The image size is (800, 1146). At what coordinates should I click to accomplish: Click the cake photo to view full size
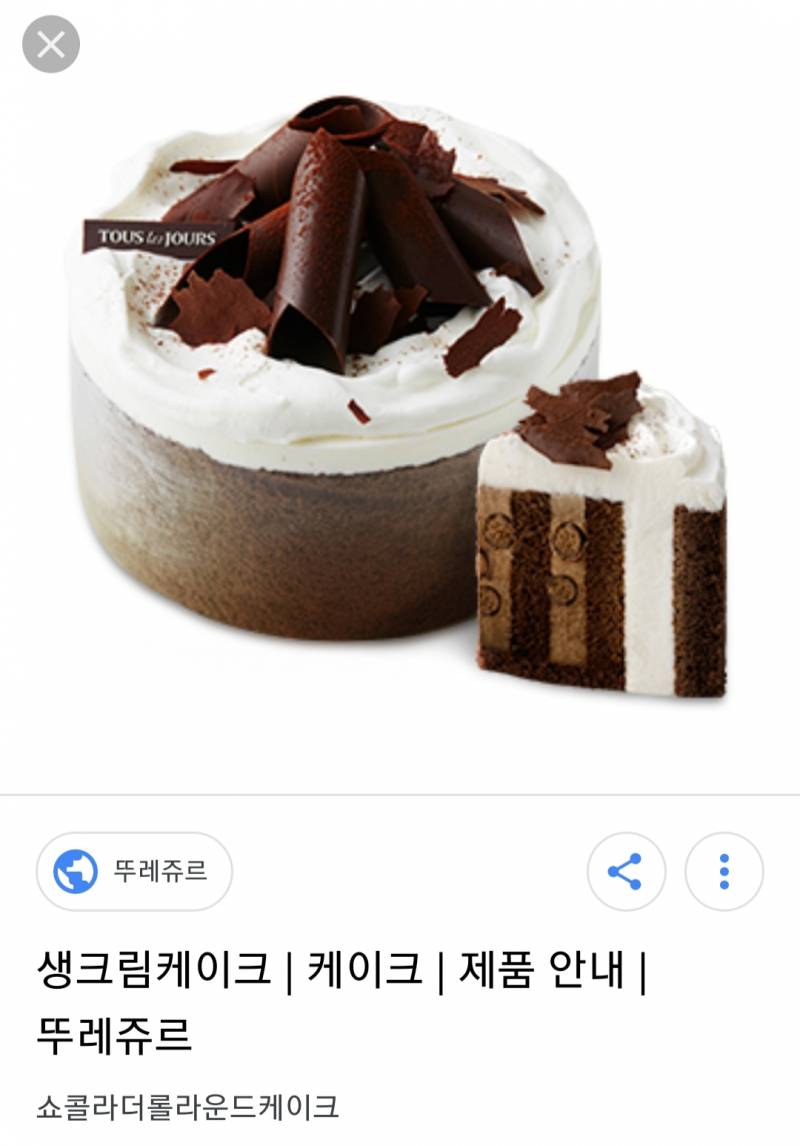(x=370, y=400)
